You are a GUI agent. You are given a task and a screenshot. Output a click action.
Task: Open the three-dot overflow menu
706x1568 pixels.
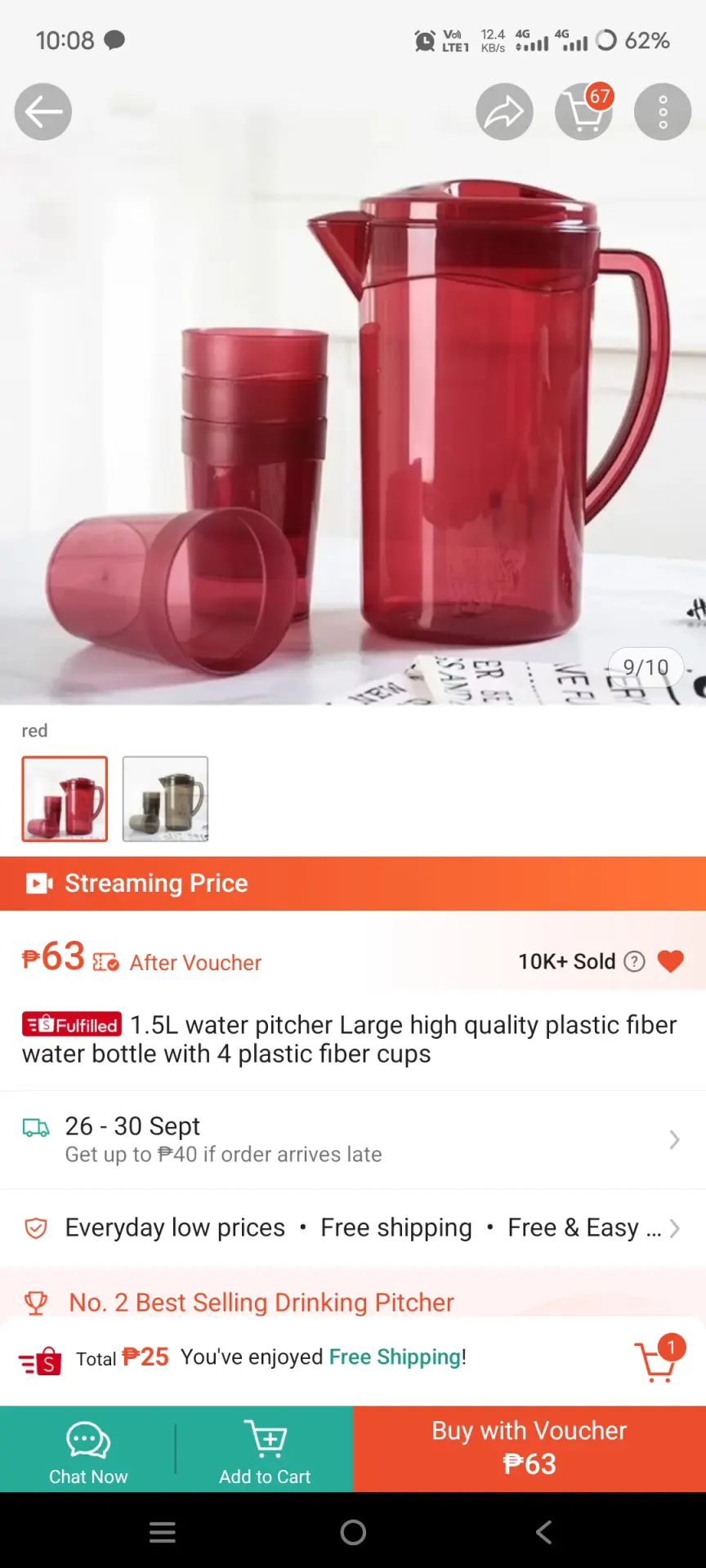pos(663,112)
